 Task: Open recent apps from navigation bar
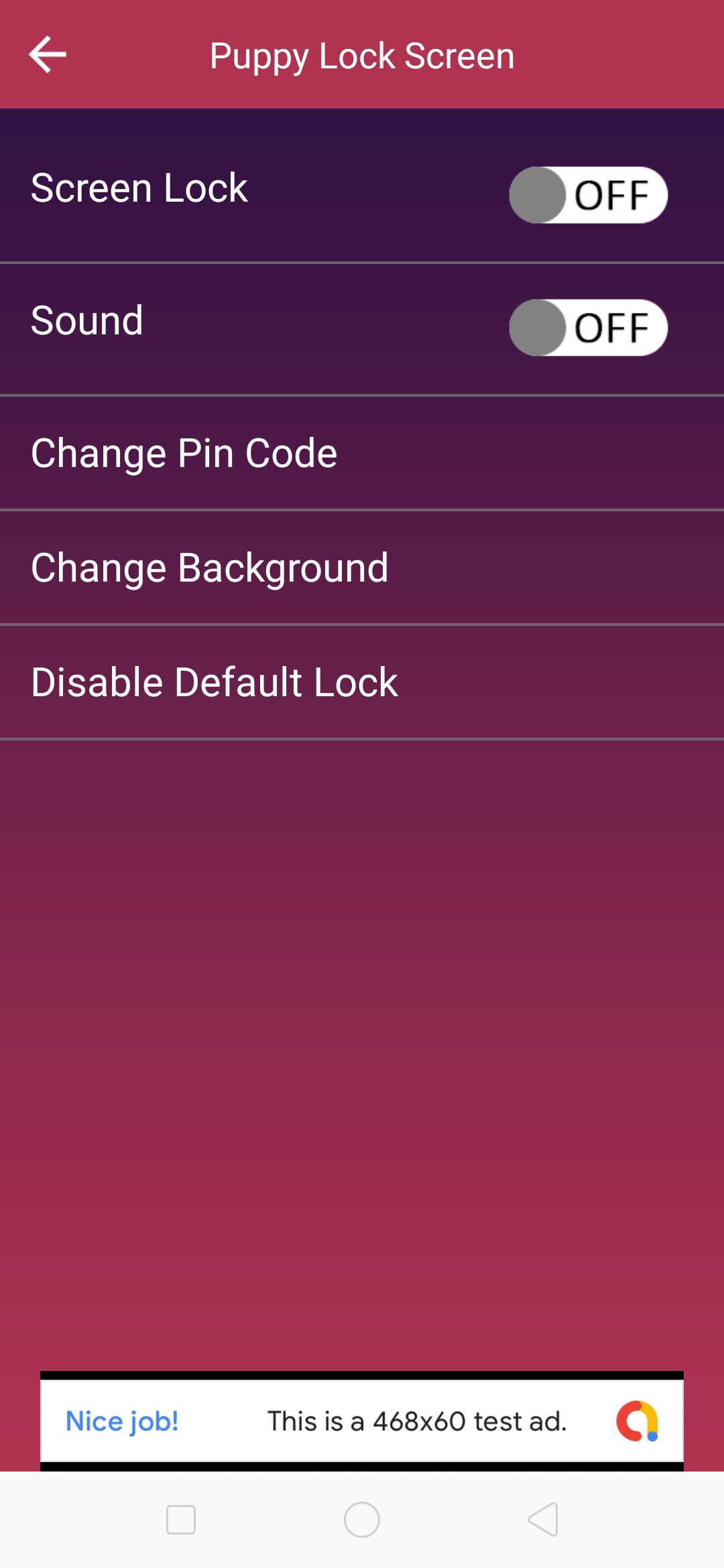coord(181,1520)
